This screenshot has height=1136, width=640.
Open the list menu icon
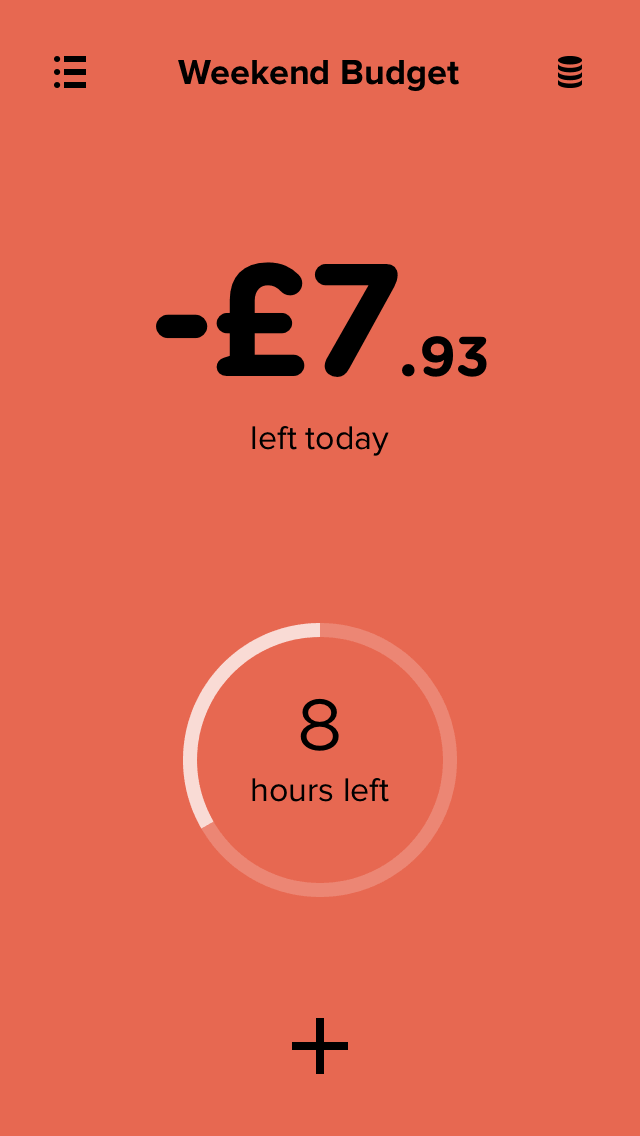tap(70, 73)
